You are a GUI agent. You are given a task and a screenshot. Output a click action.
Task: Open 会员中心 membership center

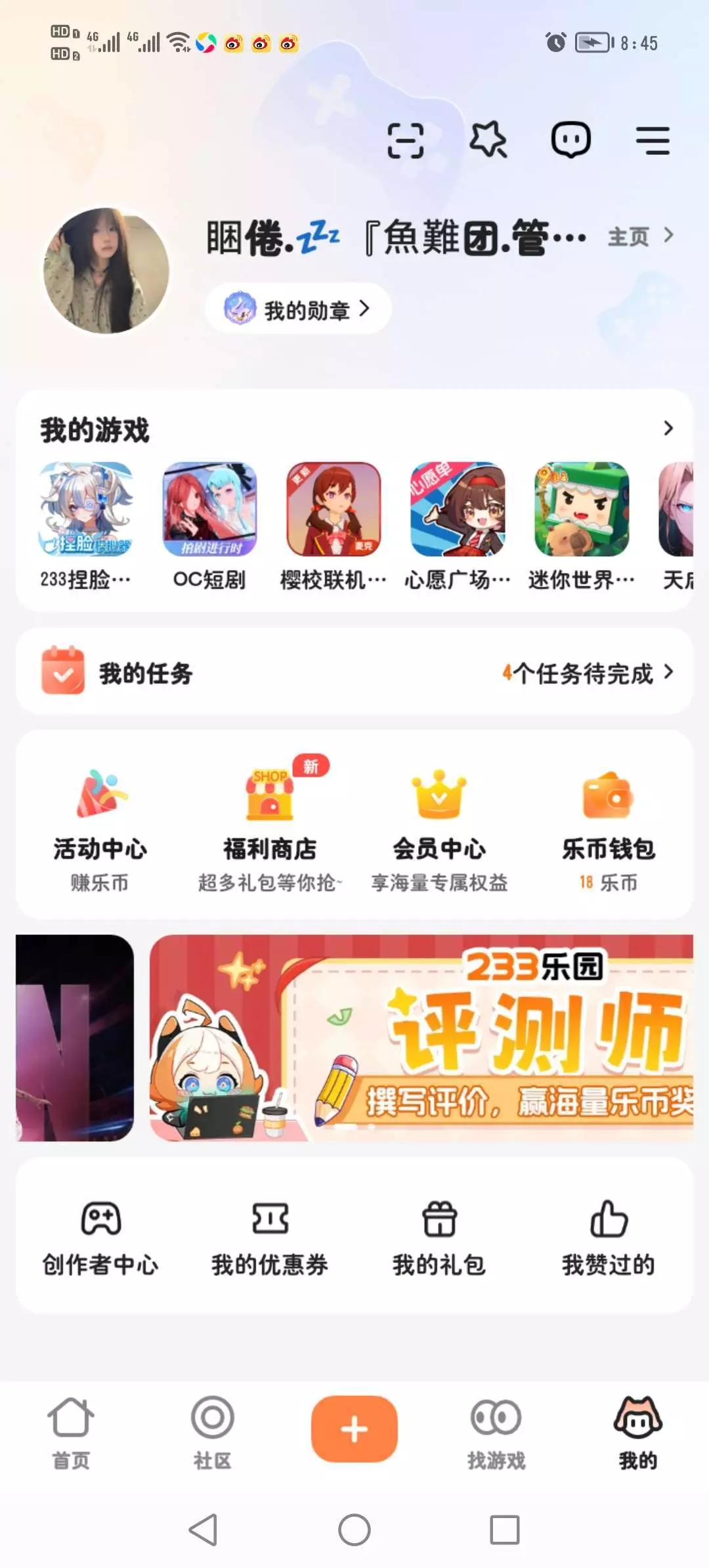coord(439,830)
